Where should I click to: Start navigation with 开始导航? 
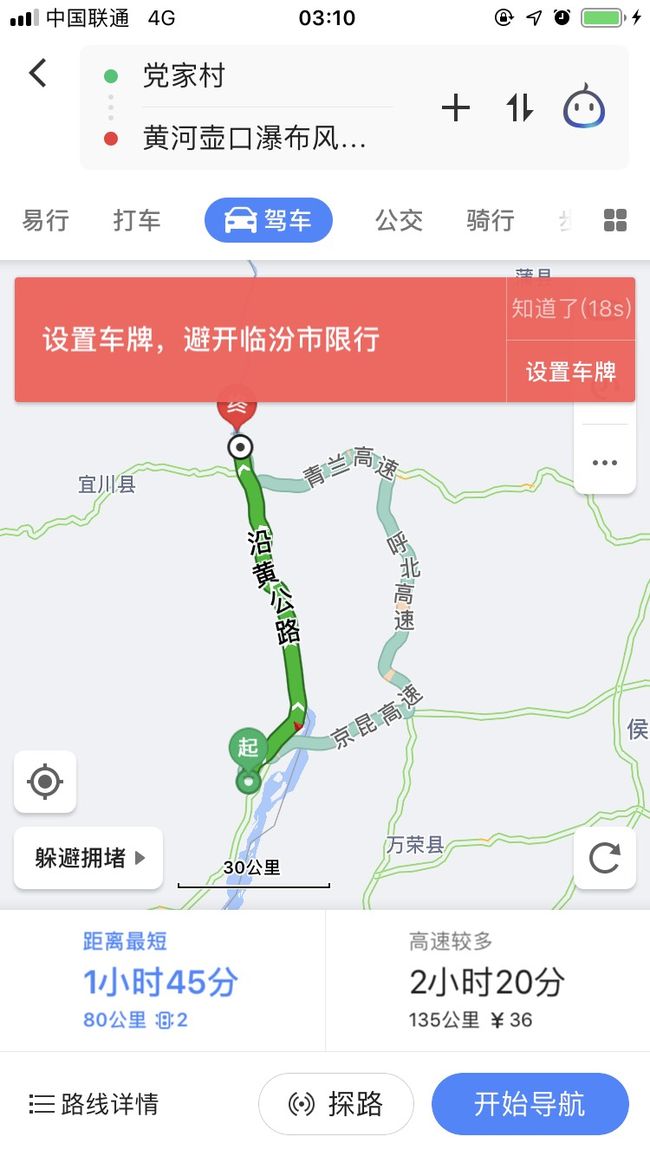530,1104
